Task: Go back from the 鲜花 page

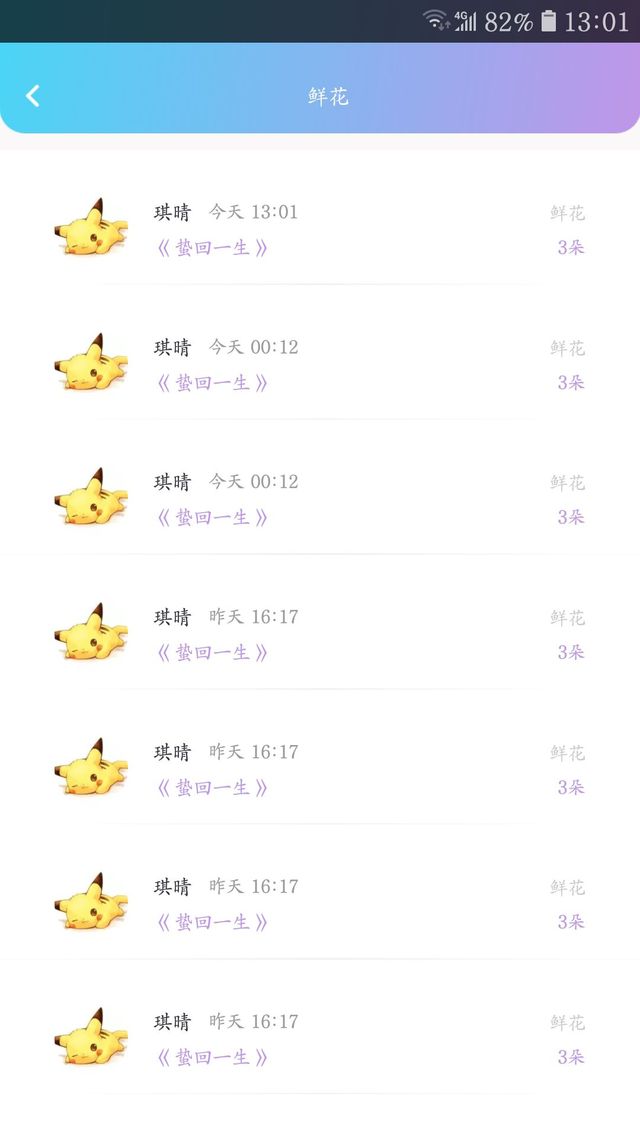Action: click(33, 96)
